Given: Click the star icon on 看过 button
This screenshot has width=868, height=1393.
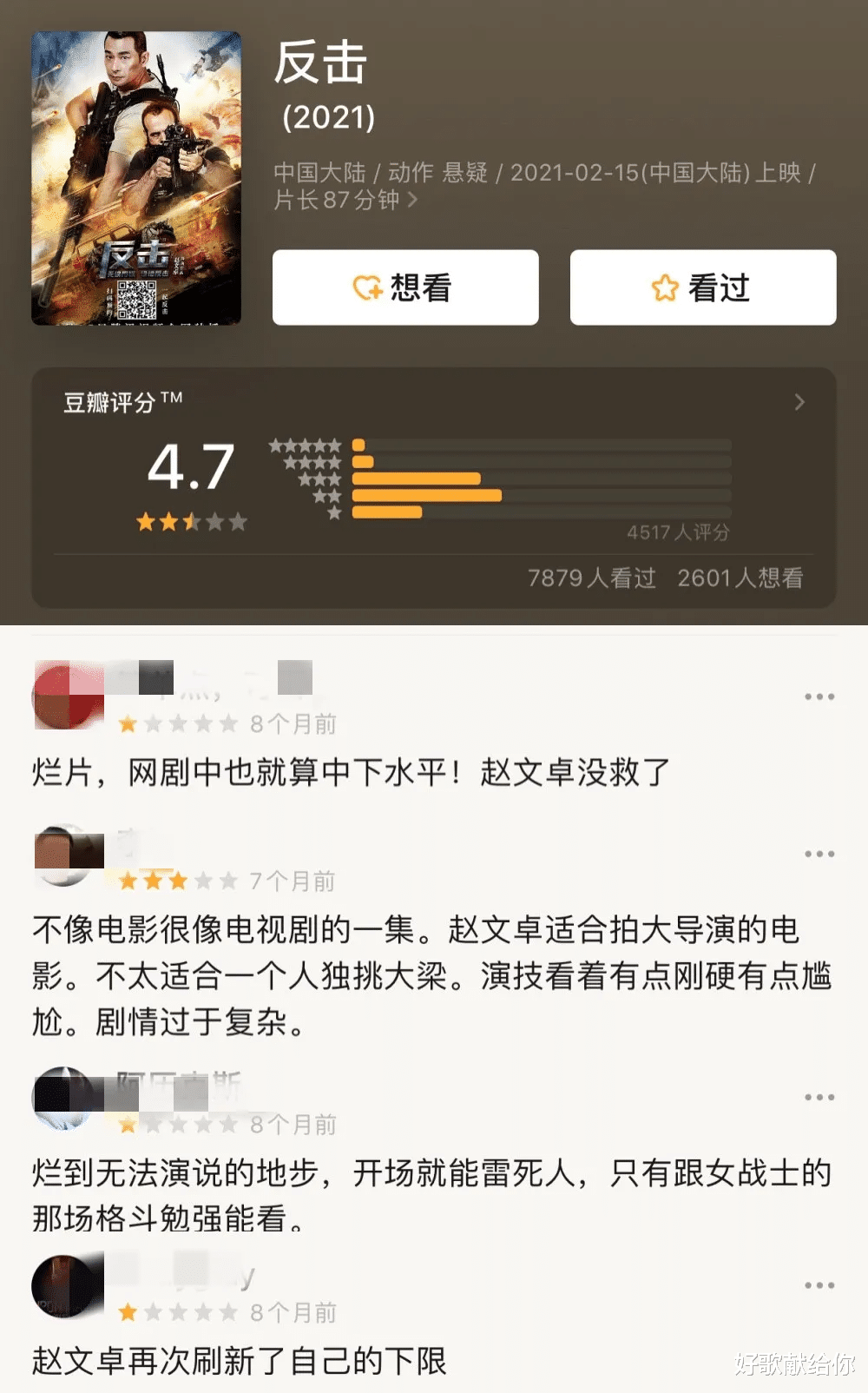Looking at the screenshot, I should tap(664, 287).
